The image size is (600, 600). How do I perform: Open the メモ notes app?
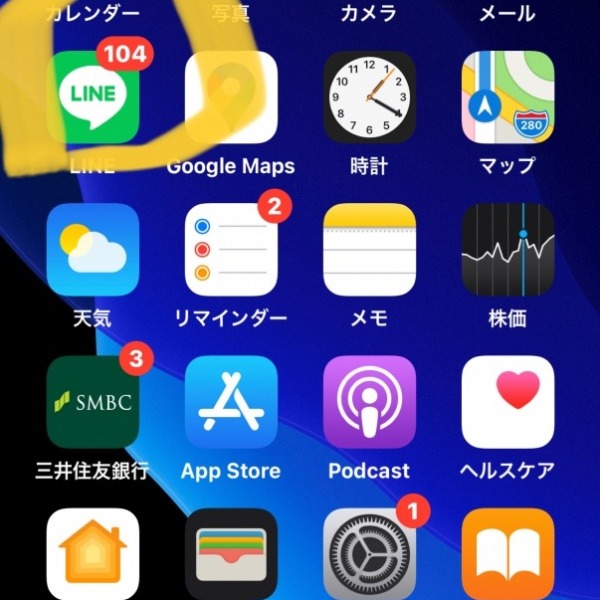[x=369, y=250]
